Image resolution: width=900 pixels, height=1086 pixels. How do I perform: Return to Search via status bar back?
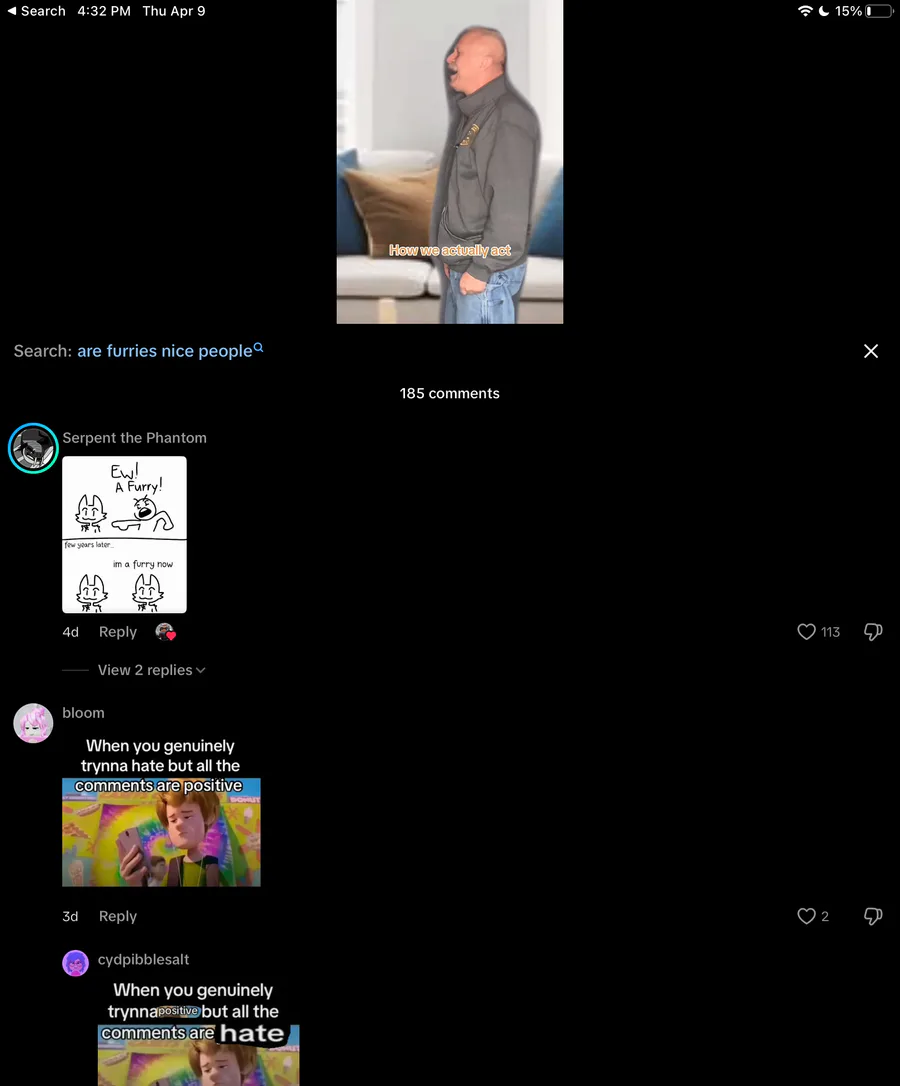36,11
